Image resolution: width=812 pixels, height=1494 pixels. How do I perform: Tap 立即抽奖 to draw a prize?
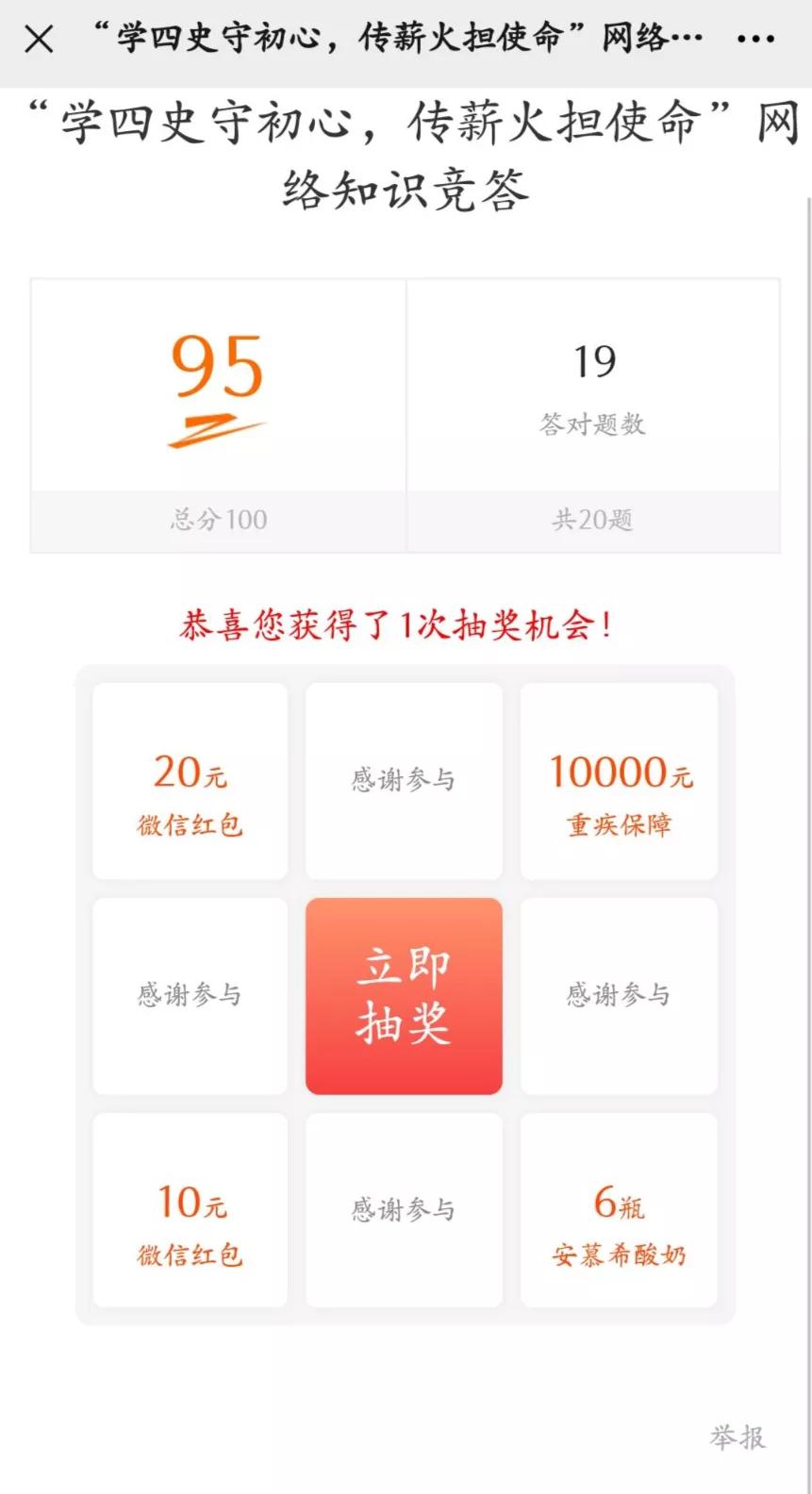tap(404, 996)
